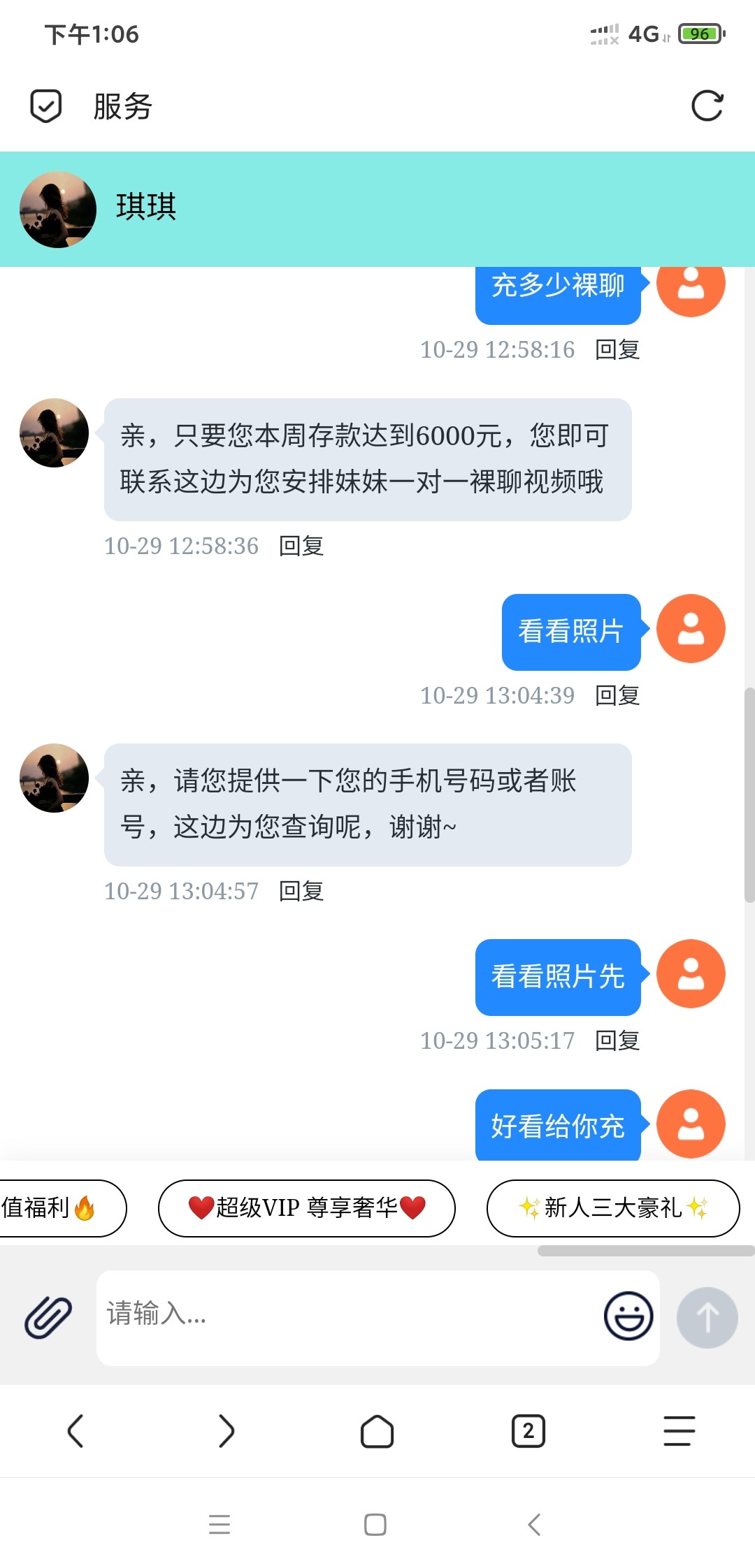
Task: Select the 值福利 chip
Action: (x=56, y=1207)
